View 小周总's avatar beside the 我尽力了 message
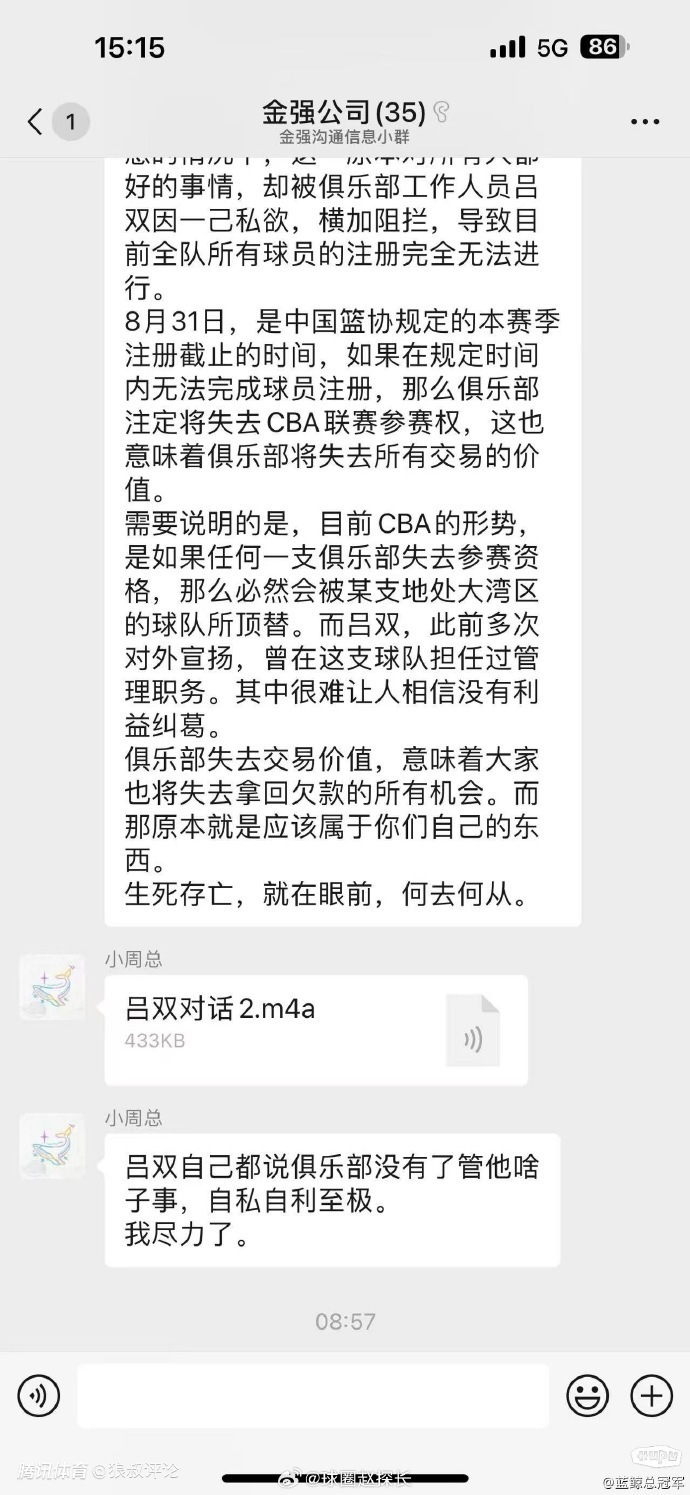 52,1146
